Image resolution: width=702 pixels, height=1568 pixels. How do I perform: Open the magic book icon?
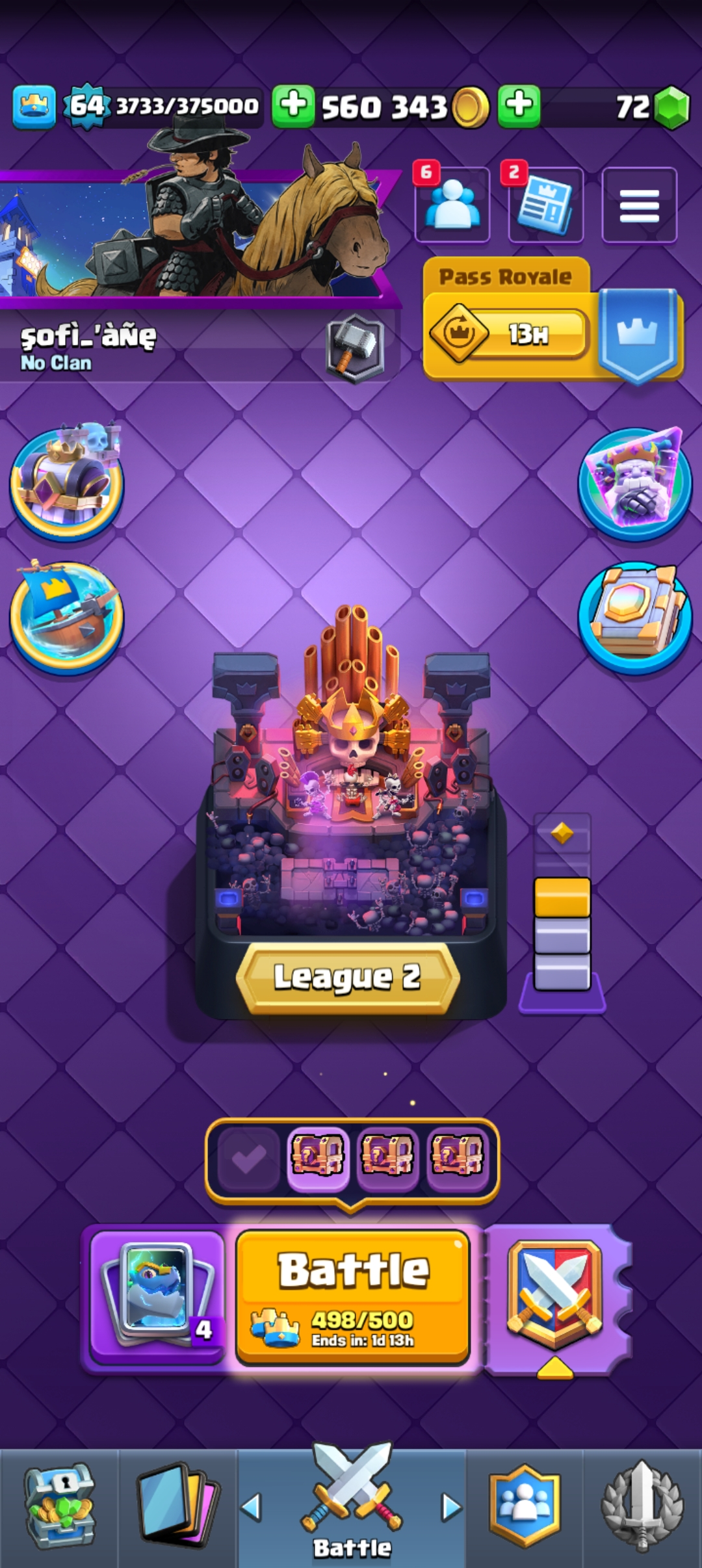(634, 616)
